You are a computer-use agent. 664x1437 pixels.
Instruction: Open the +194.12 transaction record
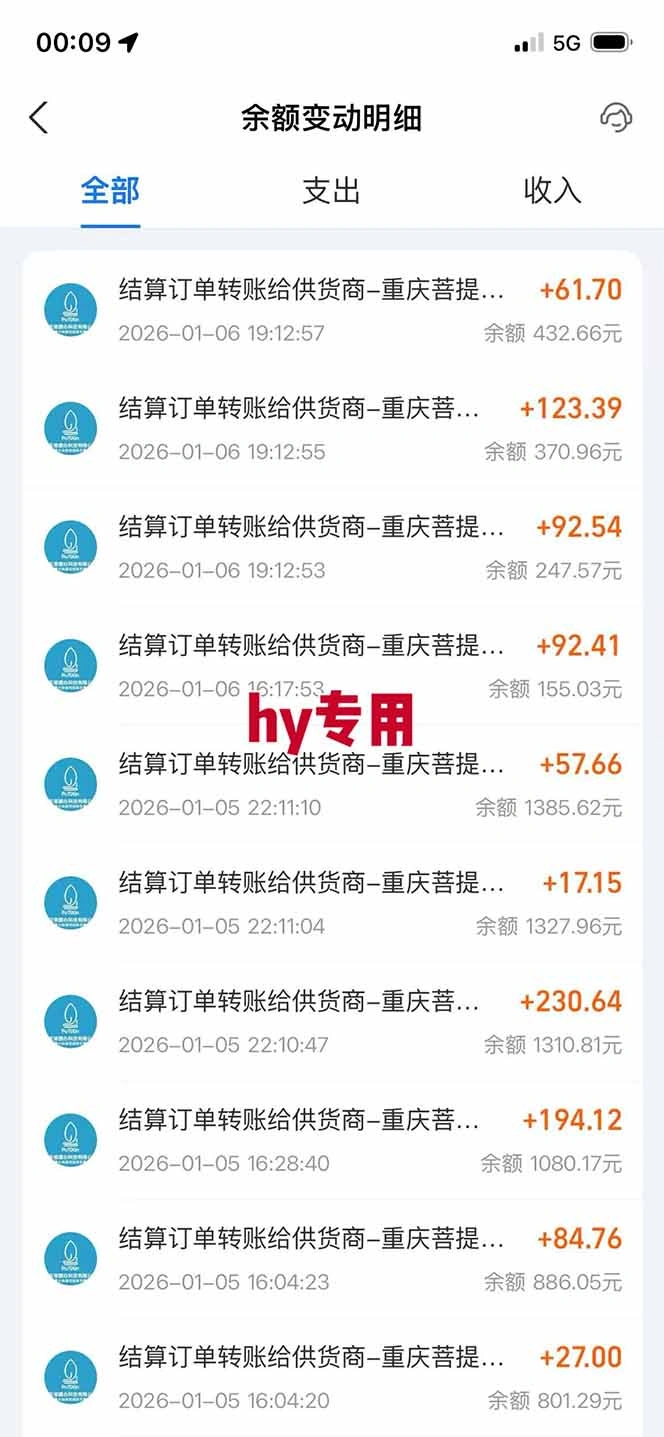[332, 1140]
